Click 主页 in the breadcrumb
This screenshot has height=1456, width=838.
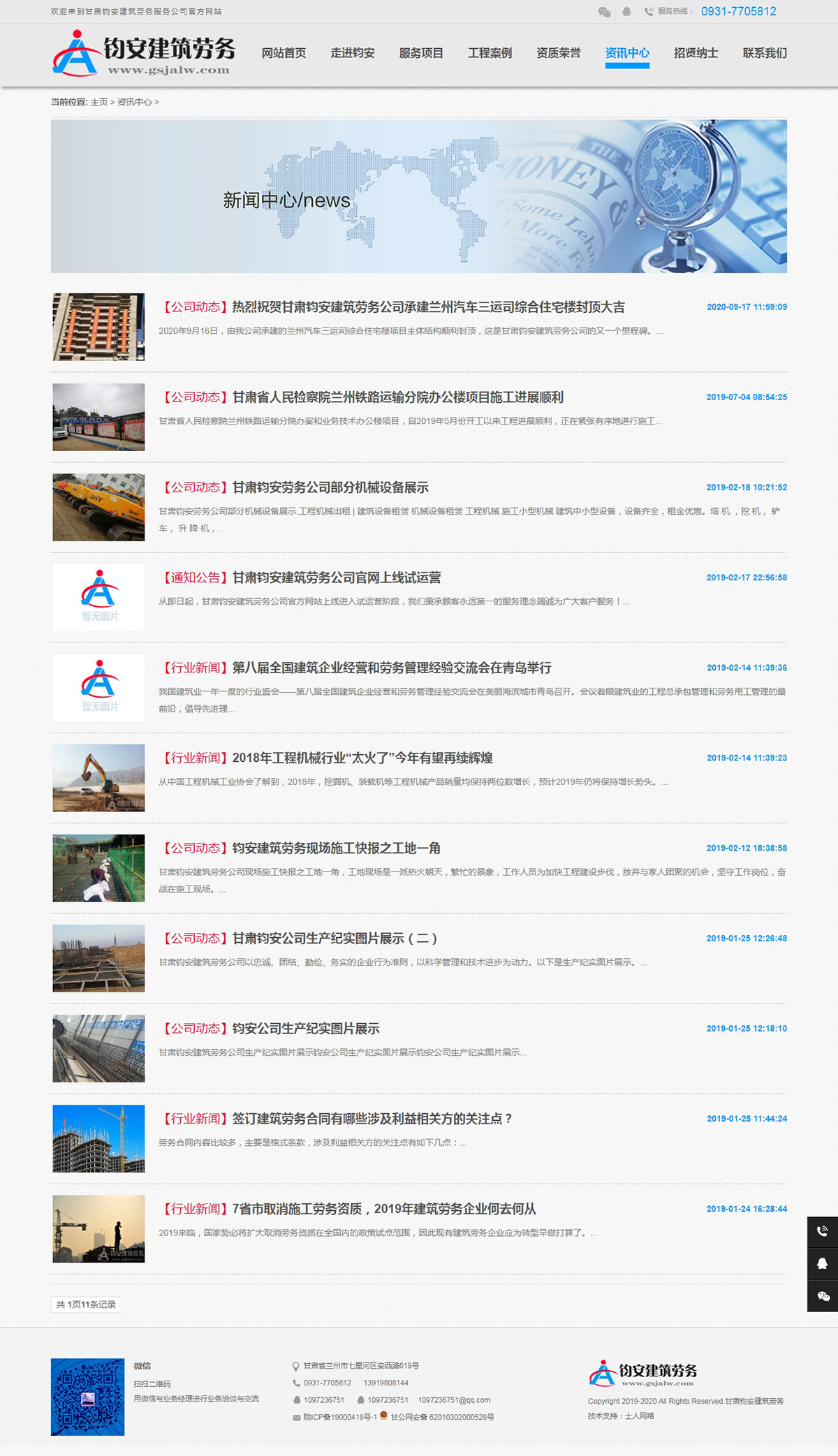click(98, 102)
